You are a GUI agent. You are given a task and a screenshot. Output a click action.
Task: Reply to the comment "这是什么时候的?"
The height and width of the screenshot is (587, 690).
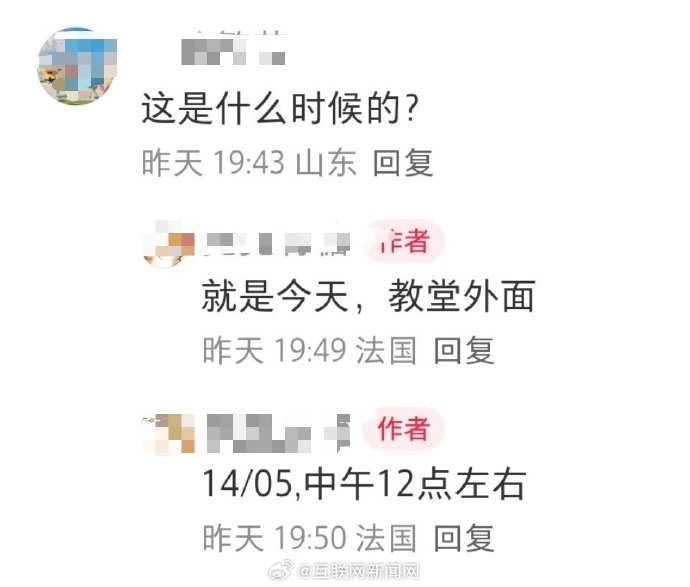403,162
